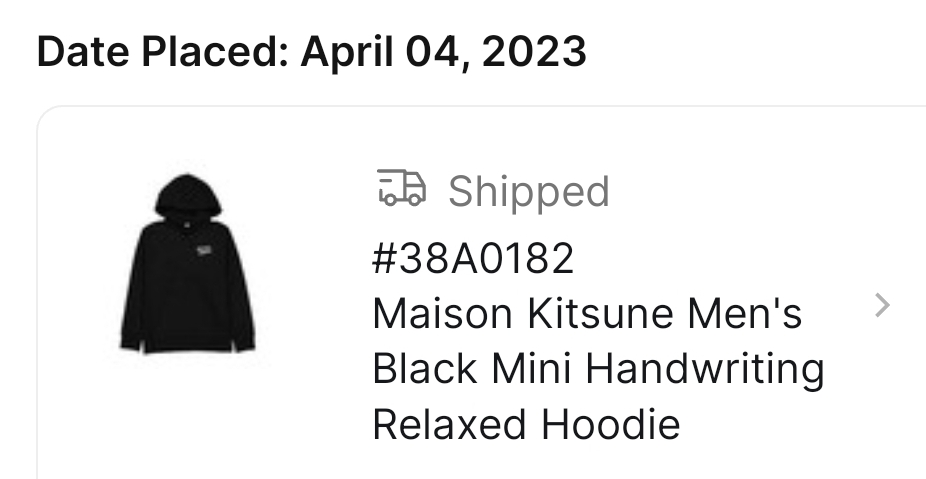Viewport: 926px width, 479px height.
Task: Open the black hoodie product thumbnail
Action: pyautogui.click(x=187, y=264)
